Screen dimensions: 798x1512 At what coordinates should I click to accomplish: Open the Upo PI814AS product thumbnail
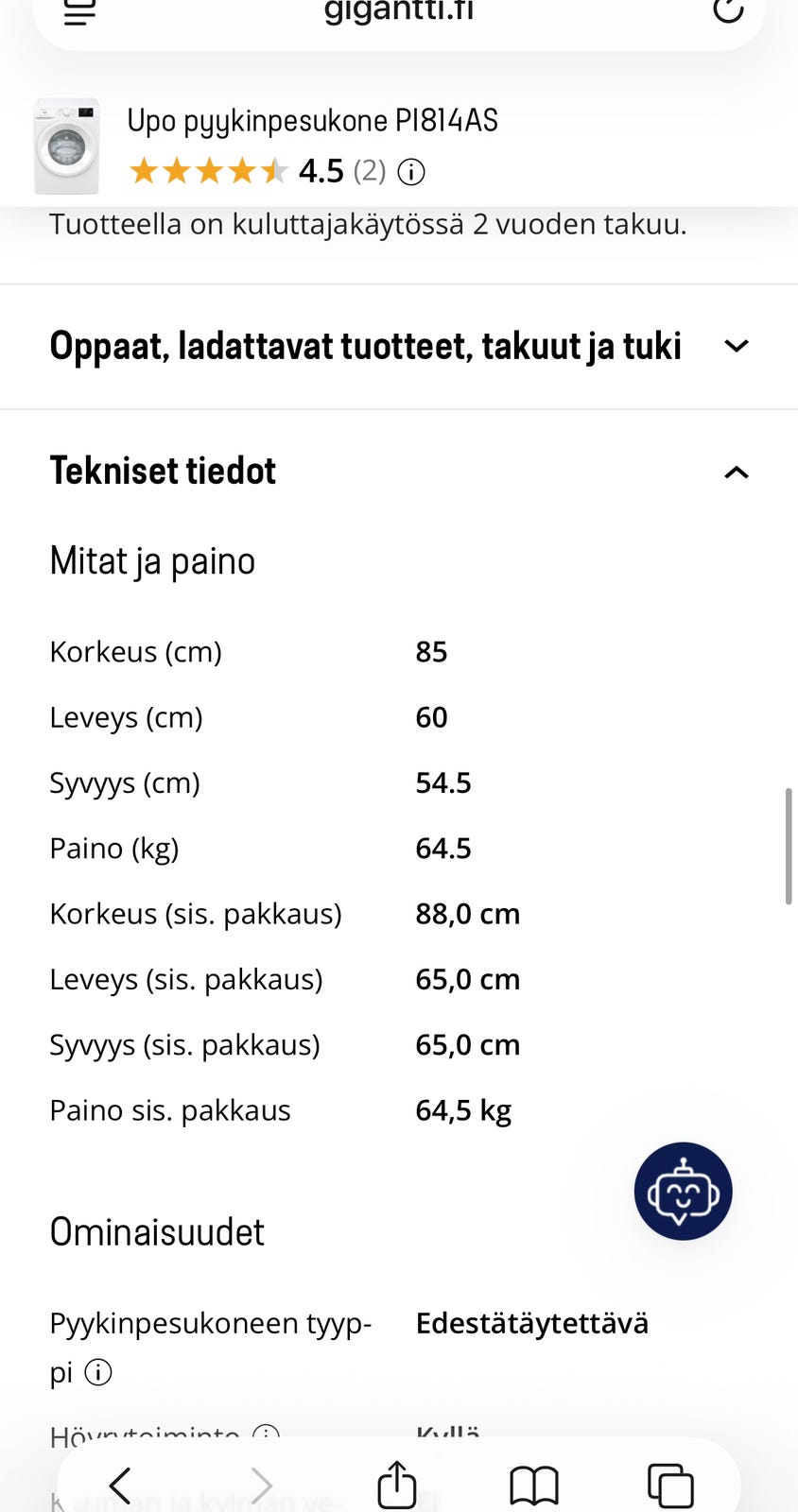tap(66, 146)
